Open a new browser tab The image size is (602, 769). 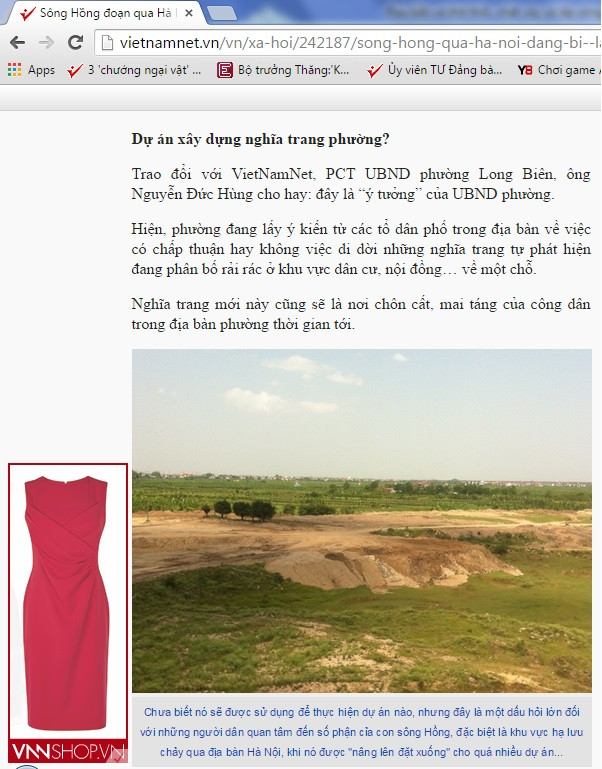(x=222, y=13)
